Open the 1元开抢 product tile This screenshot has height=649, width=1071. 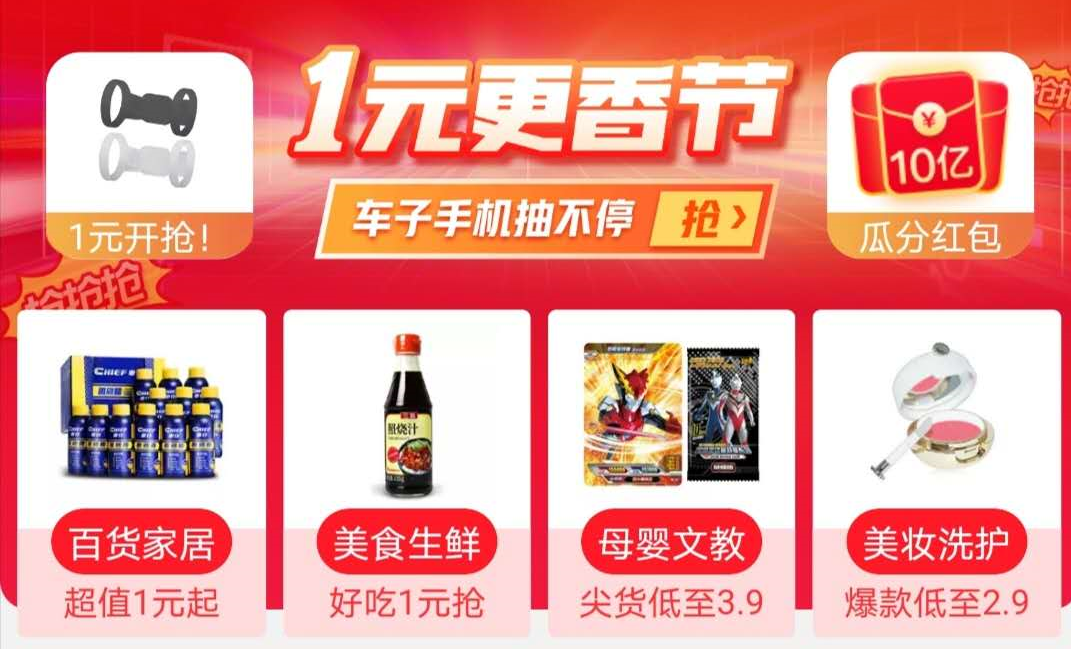[x=149, y=155]
